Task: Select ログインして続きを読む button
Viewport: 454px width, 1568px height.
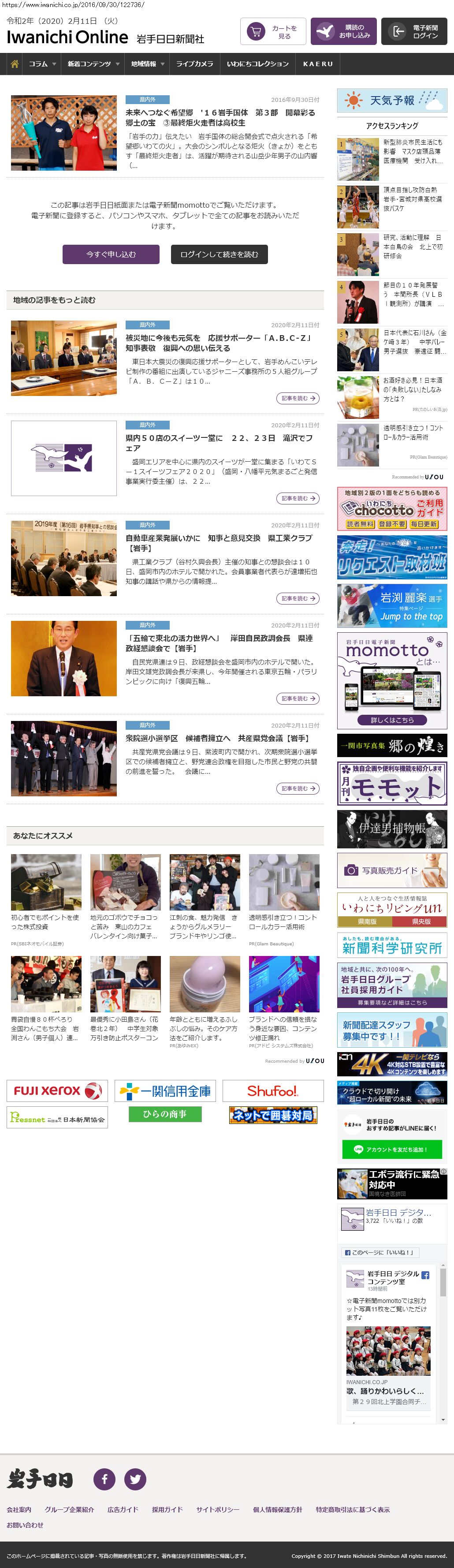Action: coord(219,254)
